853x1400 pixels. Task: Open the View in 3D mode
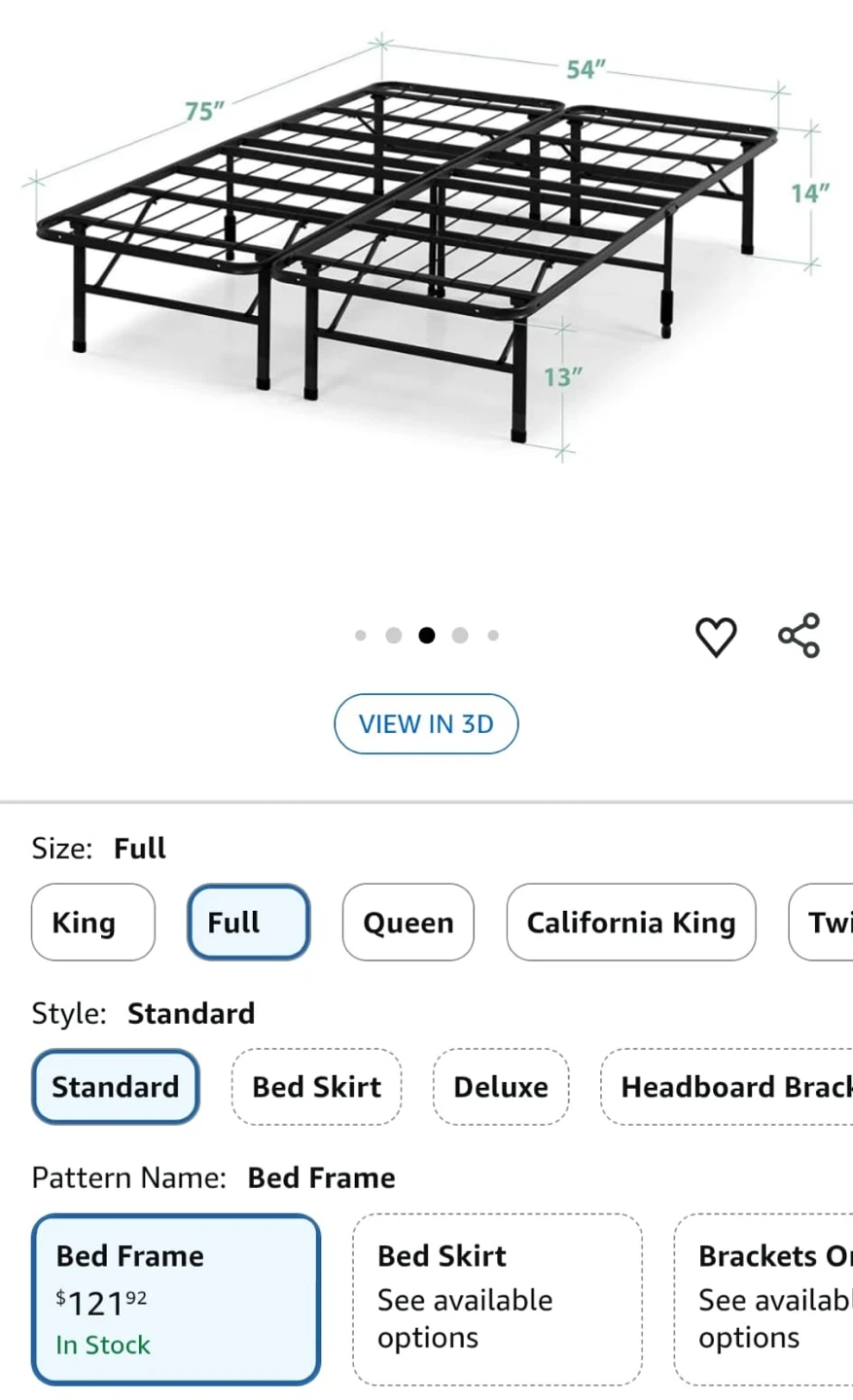[x=426, y=723]
